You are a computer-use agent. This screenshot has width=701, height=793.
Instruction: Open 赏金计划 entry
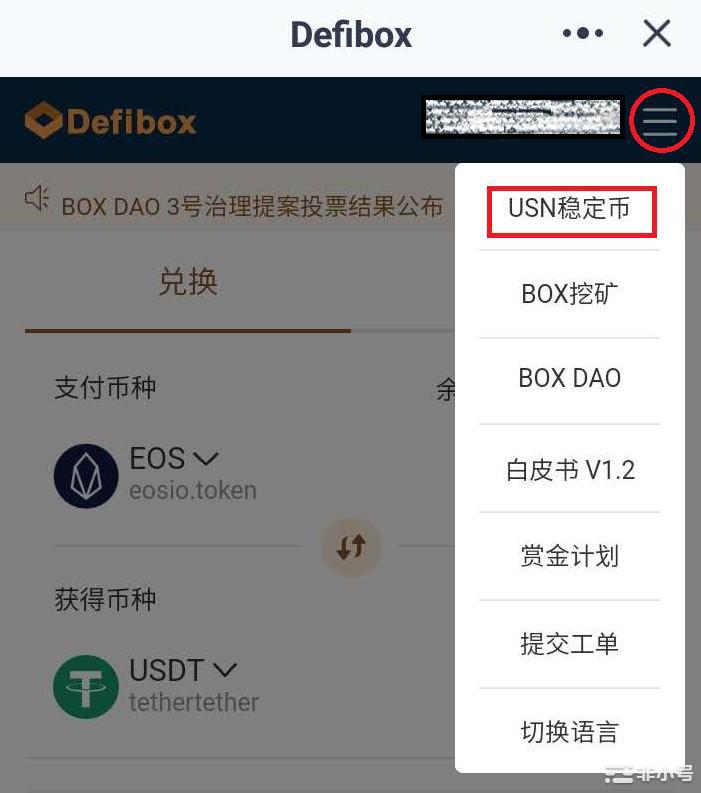[570, 556]
